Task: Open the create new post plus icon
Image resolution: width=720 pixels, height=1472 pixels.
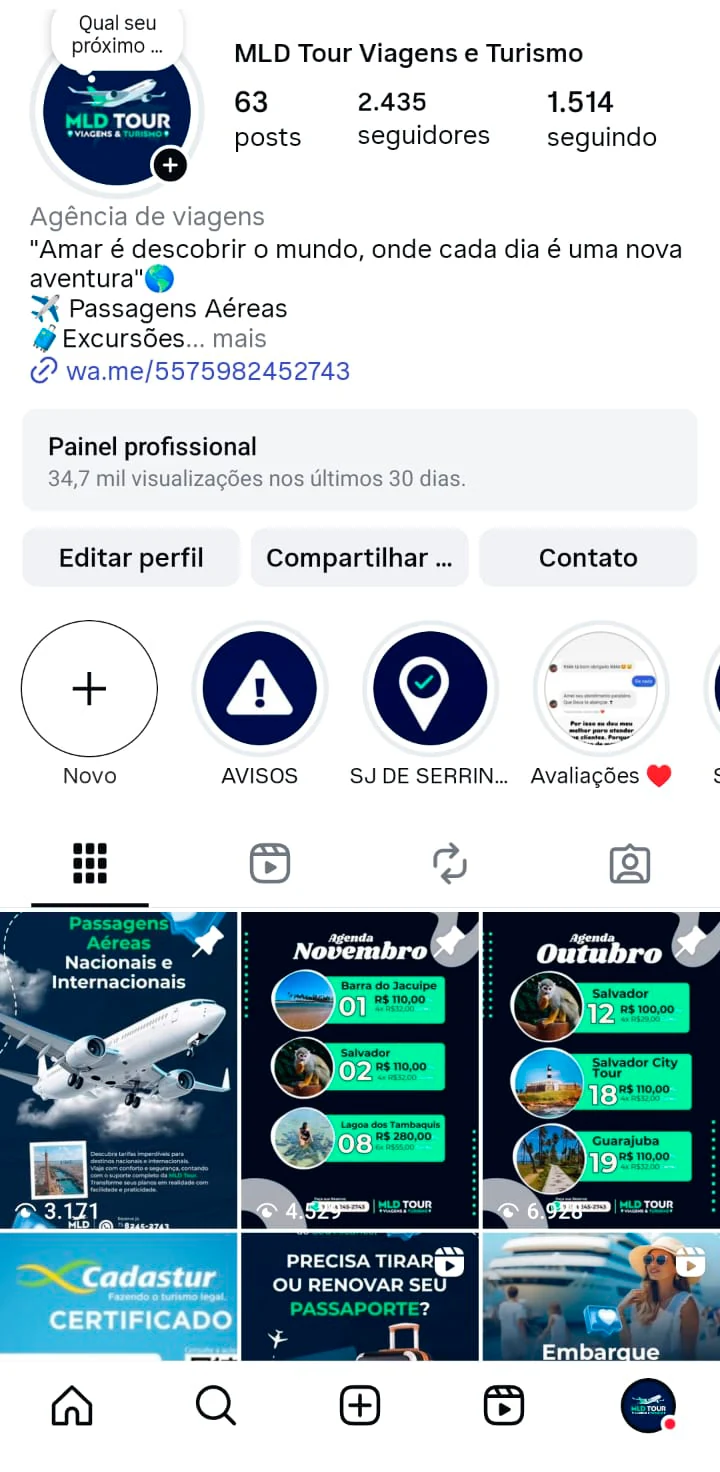Action: tap(359, 1405)
